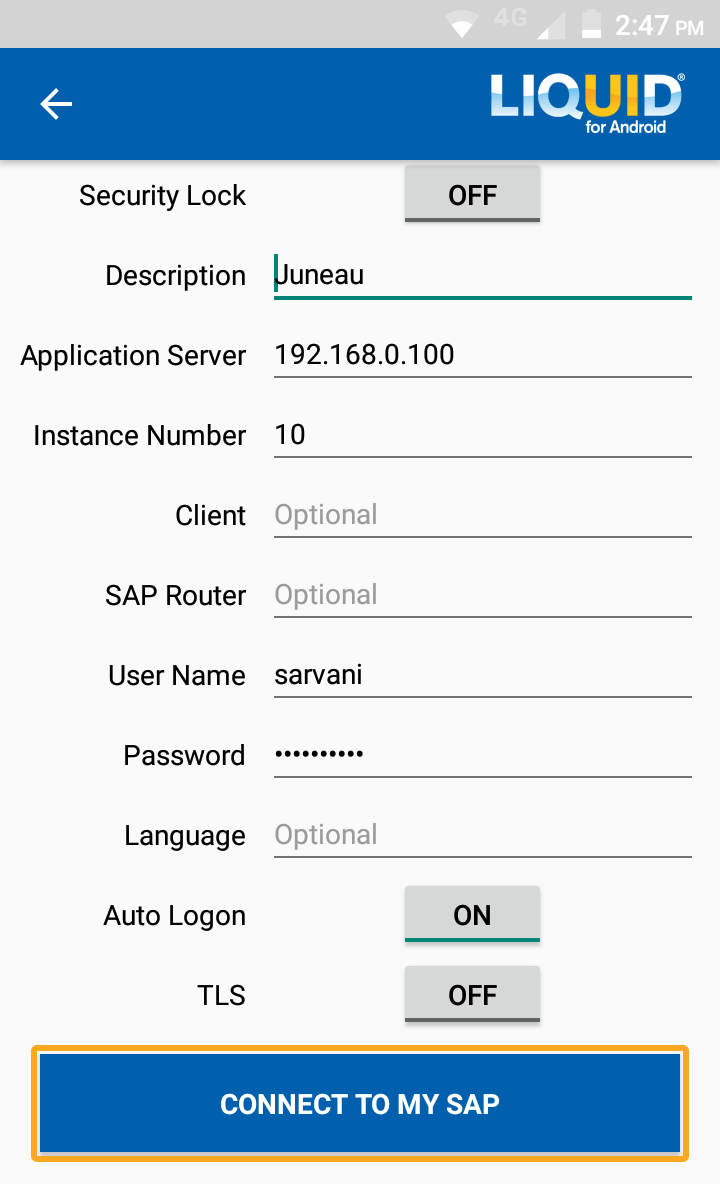Edit the Instance Number field
Viewport: 720px width, 1184px height.
pyautogui.click(x=482, y=436)
